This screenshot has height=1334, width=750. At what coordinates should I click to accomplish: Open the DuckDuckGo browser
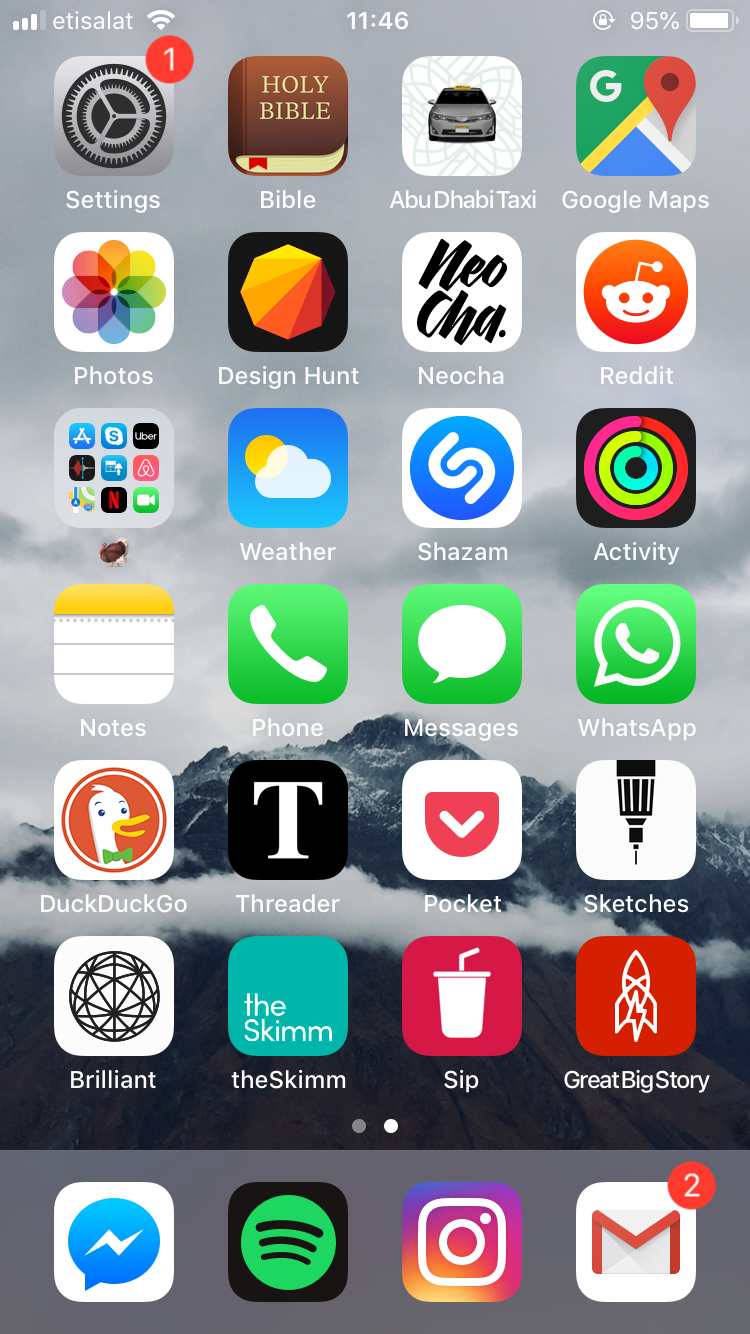coord(113,820)
